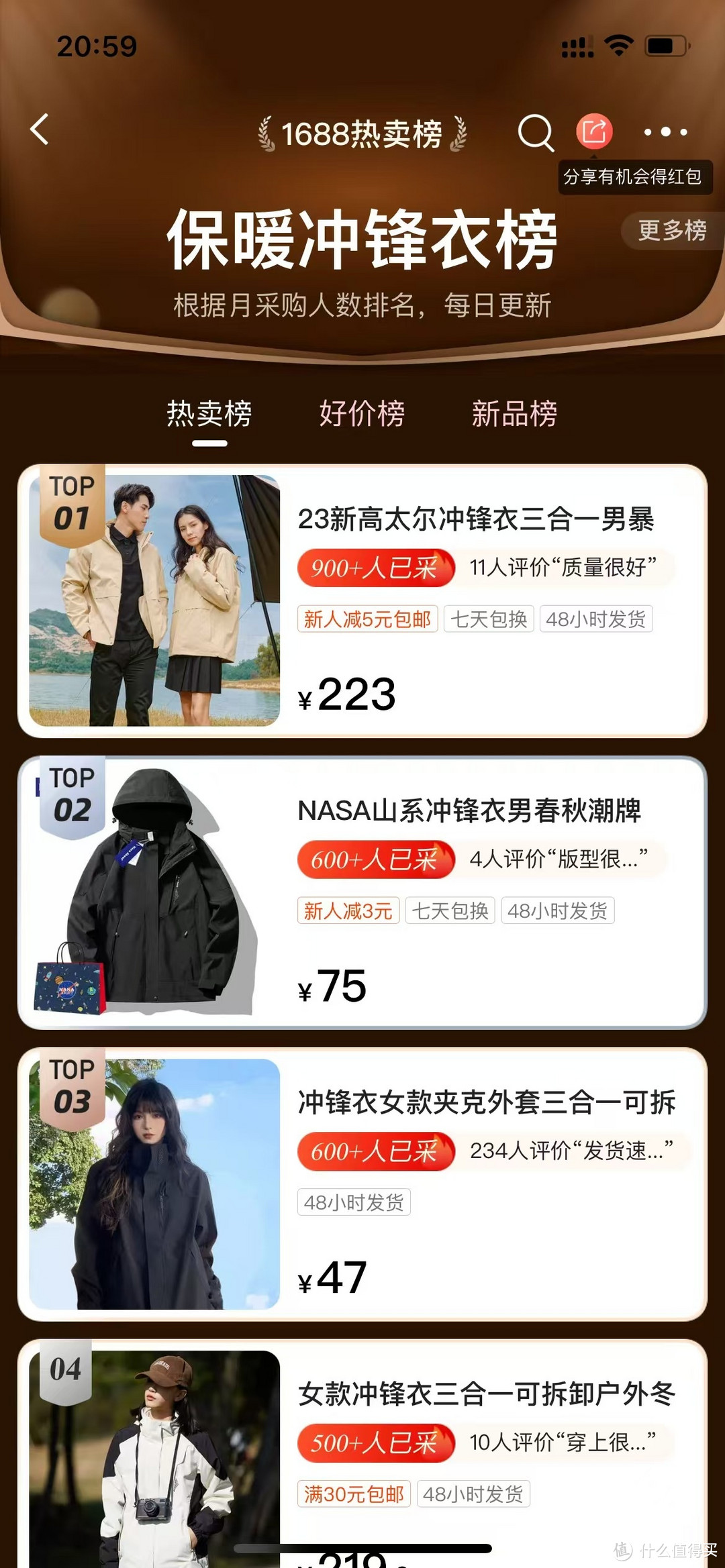This screenshot has height=1568, width=725.
Task: Switch to the 好价榜 tab
Action: coord(362,414)
